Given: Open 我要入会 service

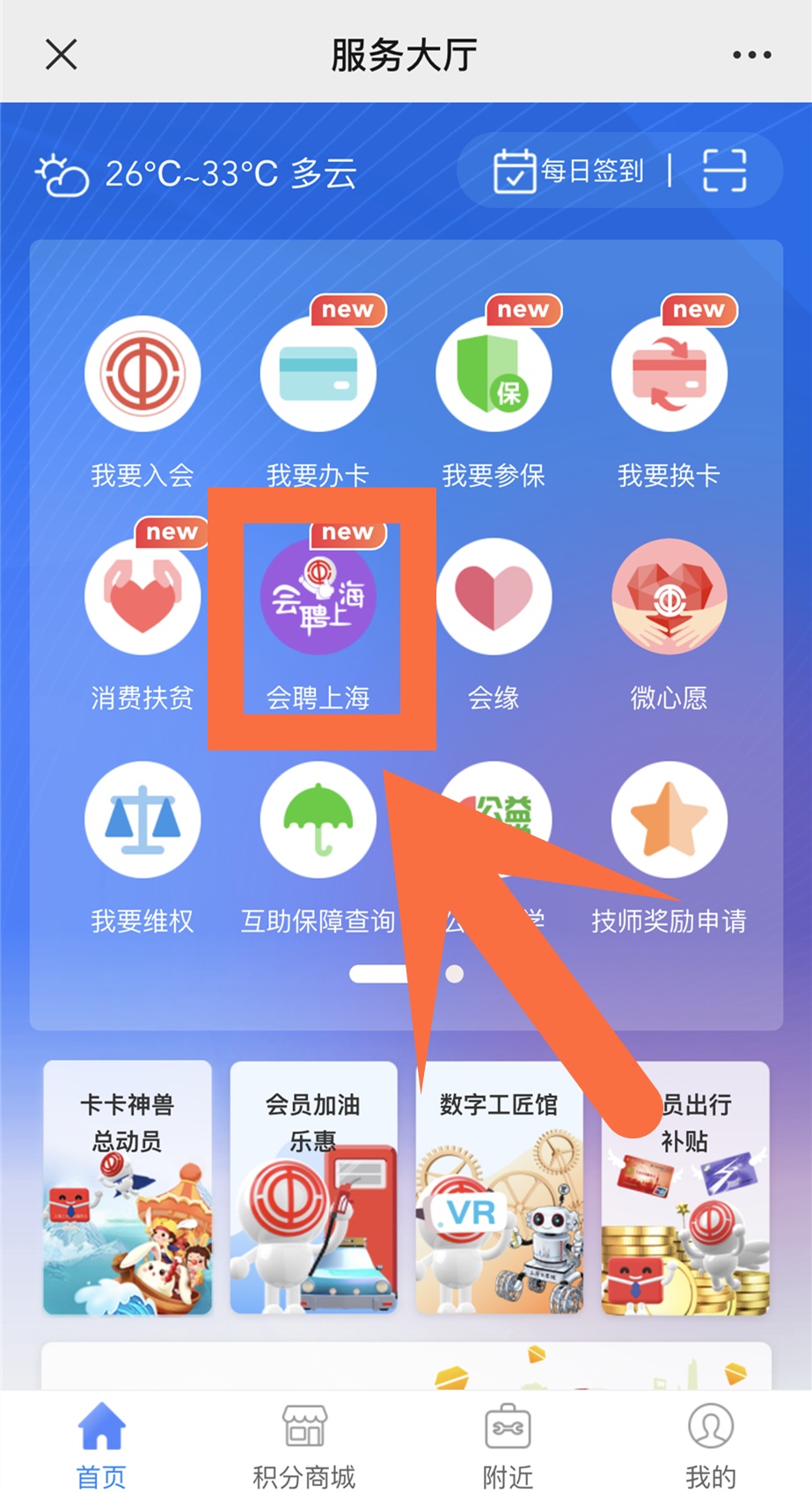Looking at the screenshot, I should (x=143, y=375).
